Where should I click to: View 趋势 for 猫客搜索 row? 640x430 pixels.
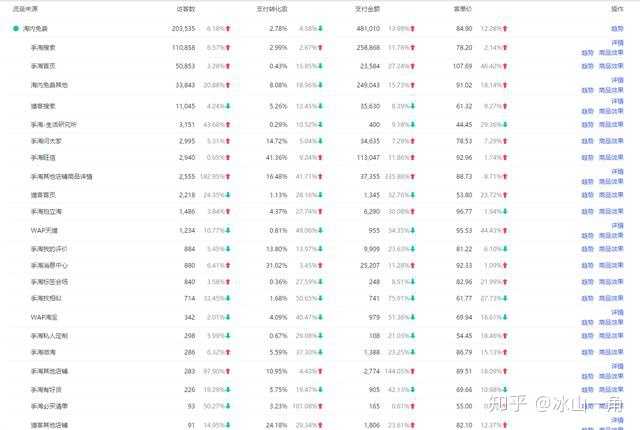click(587, 108)
